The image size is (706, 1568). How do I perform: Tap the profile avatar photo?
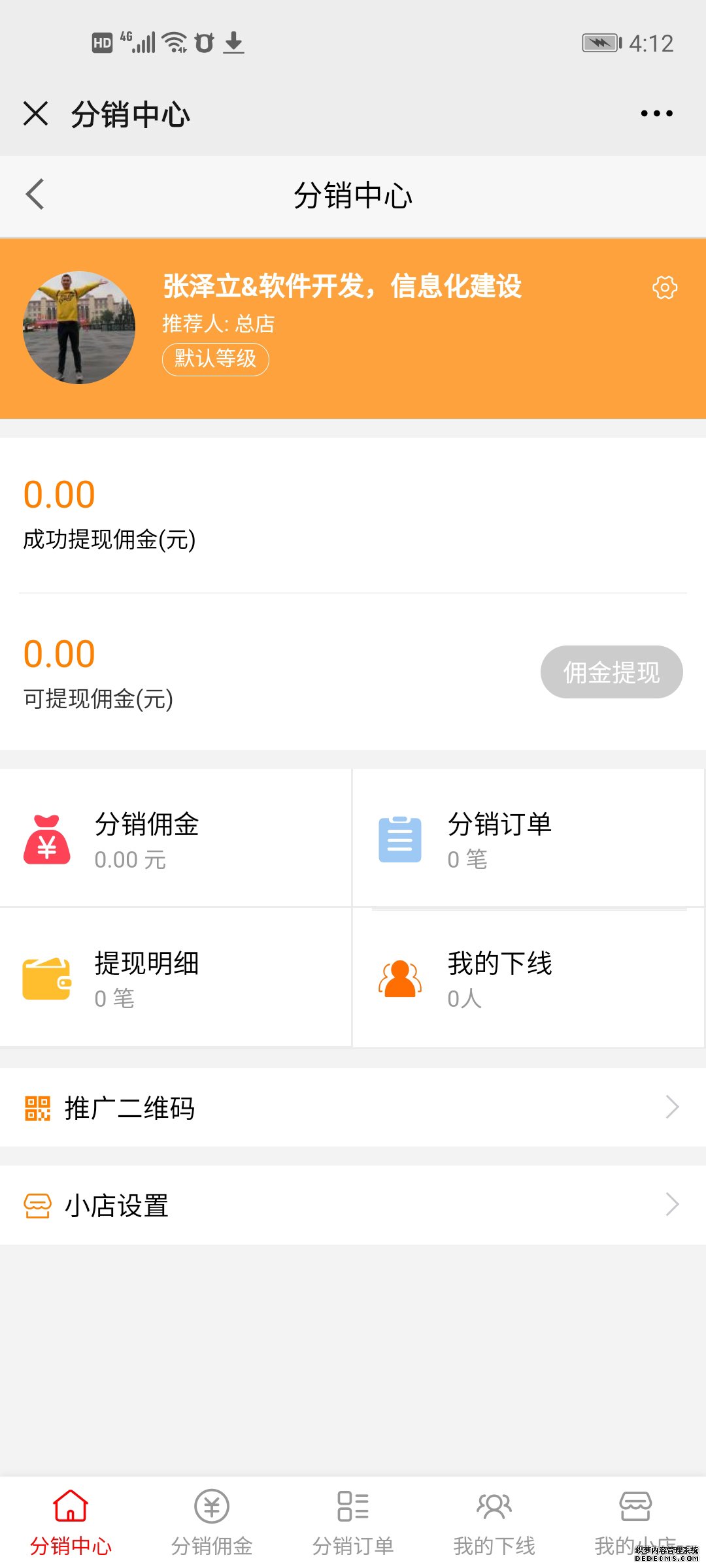(x=79, y=327)
